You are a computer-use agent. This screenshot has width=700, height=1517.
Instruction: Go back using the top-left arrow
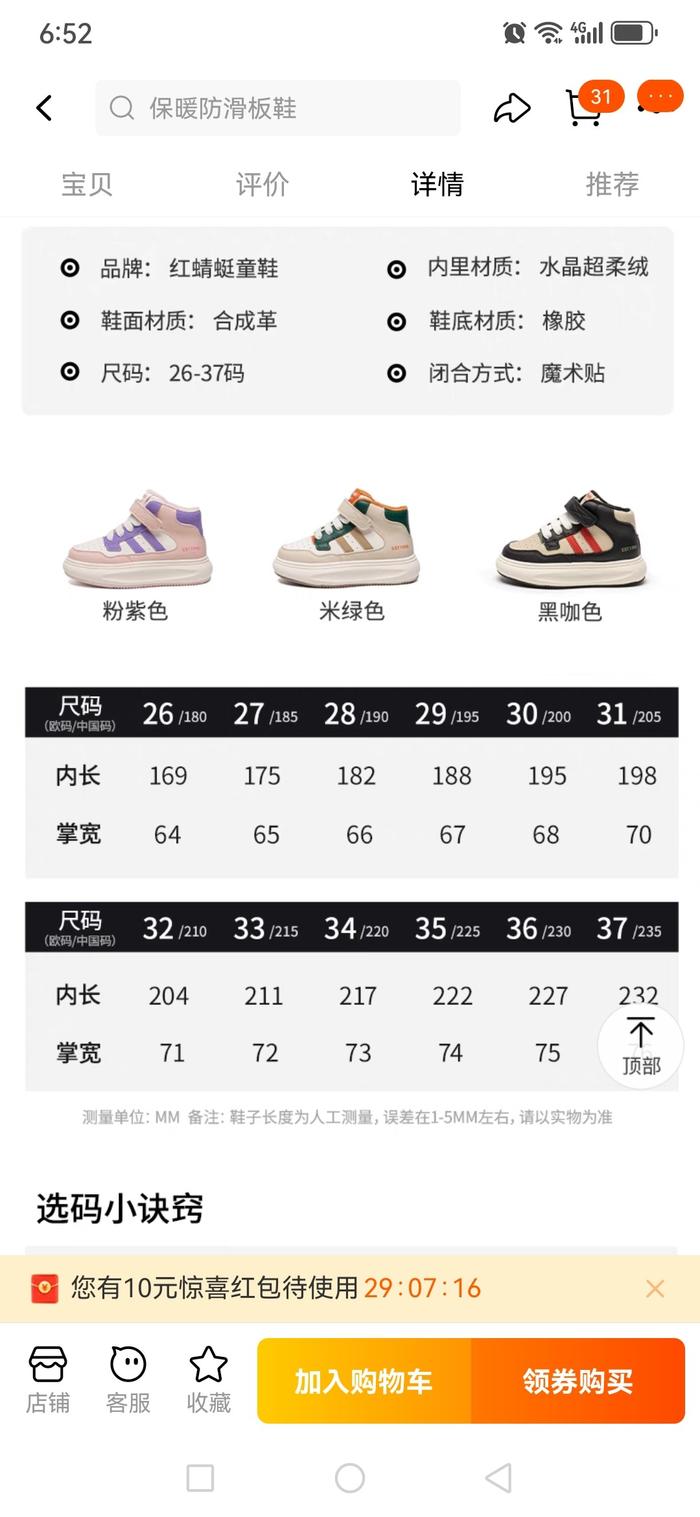(44, 108)
